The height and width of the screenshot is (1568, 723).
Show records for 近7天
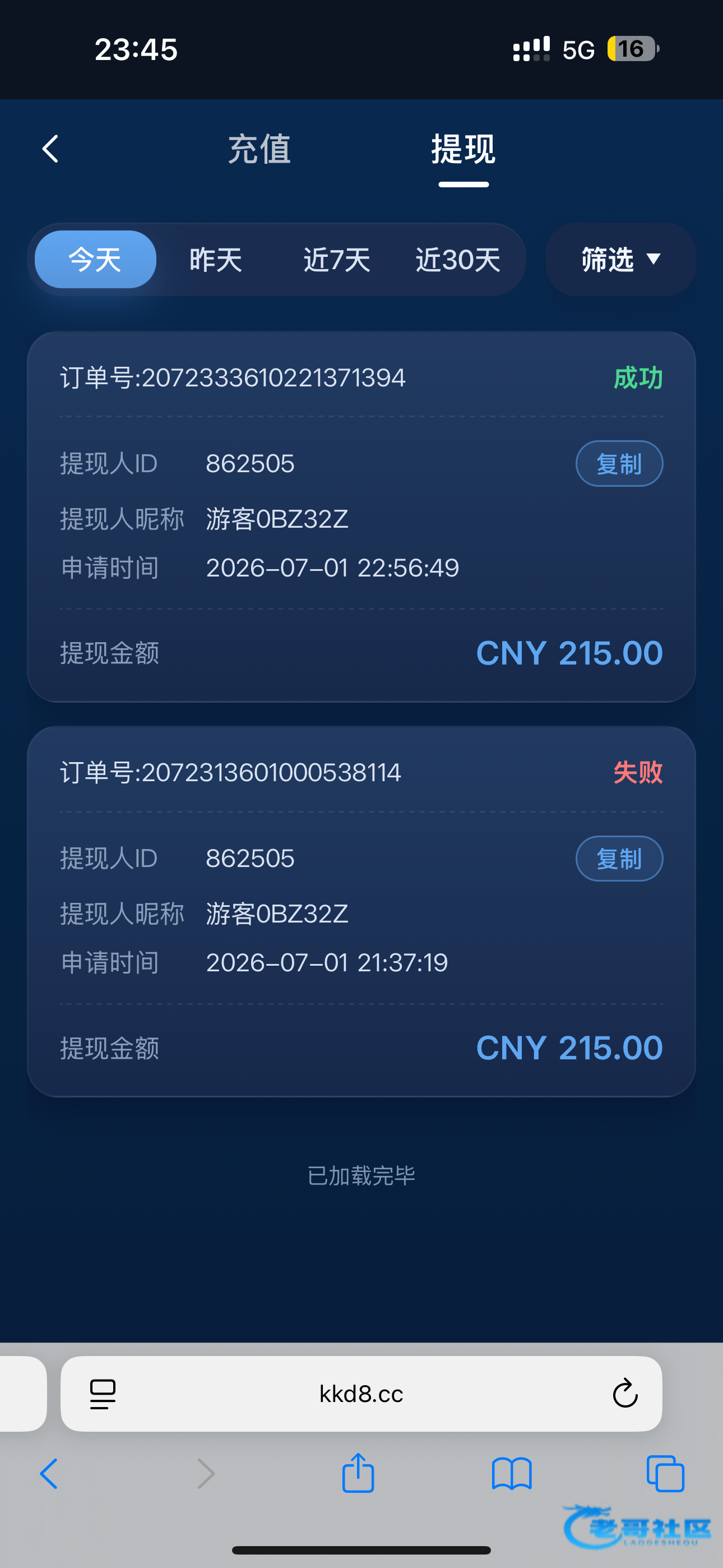click(x=336, y=259)
